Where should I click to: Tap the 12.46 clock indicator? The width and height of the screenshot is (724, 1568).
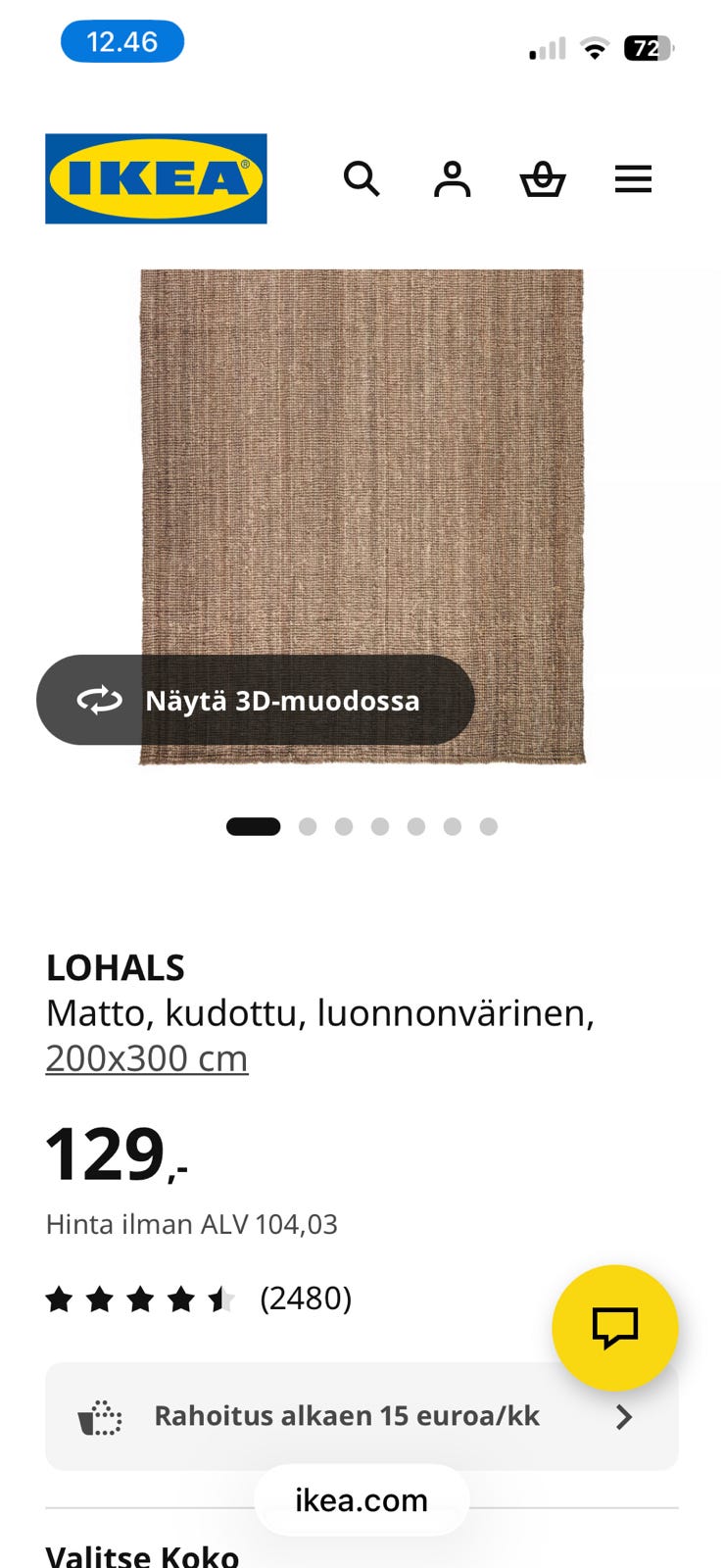pos(121,41)
